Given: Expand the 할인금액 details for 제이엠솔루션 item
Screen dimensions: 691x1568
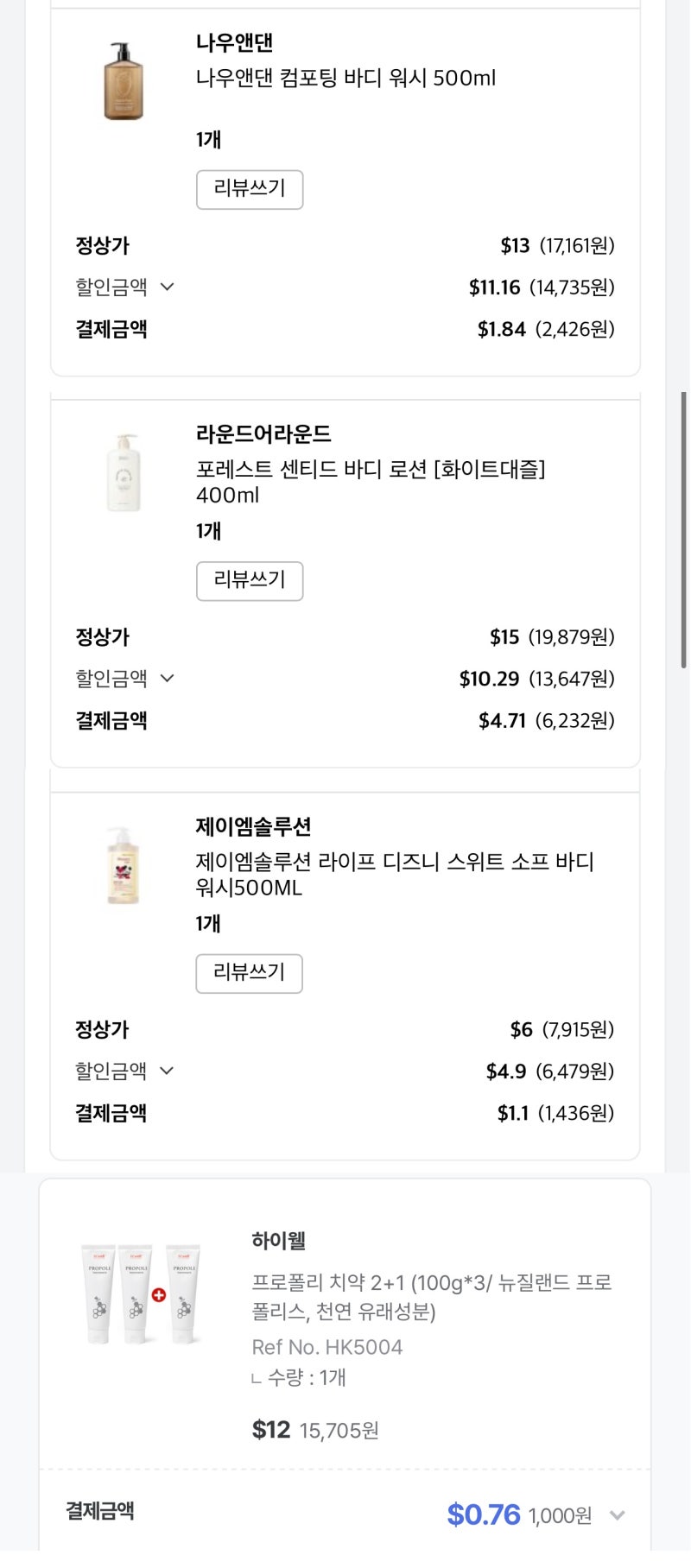Looking at the screenshot, I should [168, 1072].
